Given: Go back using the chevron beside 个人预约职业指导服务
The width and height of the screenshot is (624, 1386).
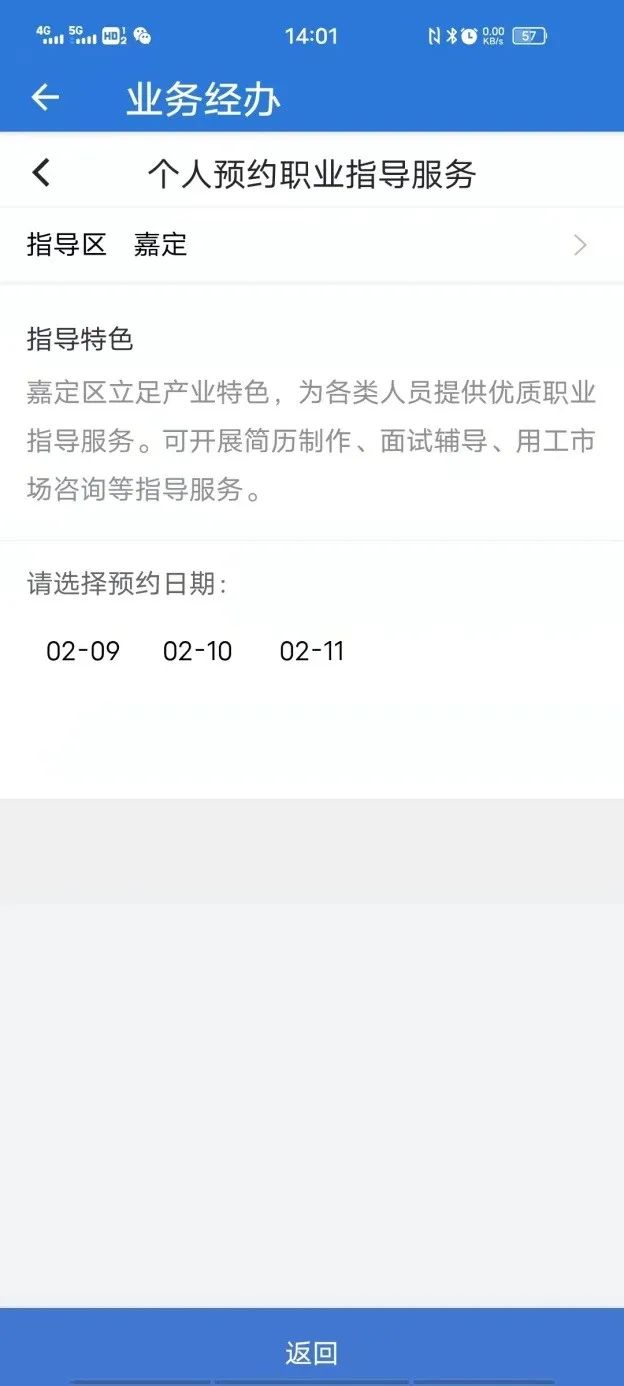Looking at the screenshot, I should (41, 173).
